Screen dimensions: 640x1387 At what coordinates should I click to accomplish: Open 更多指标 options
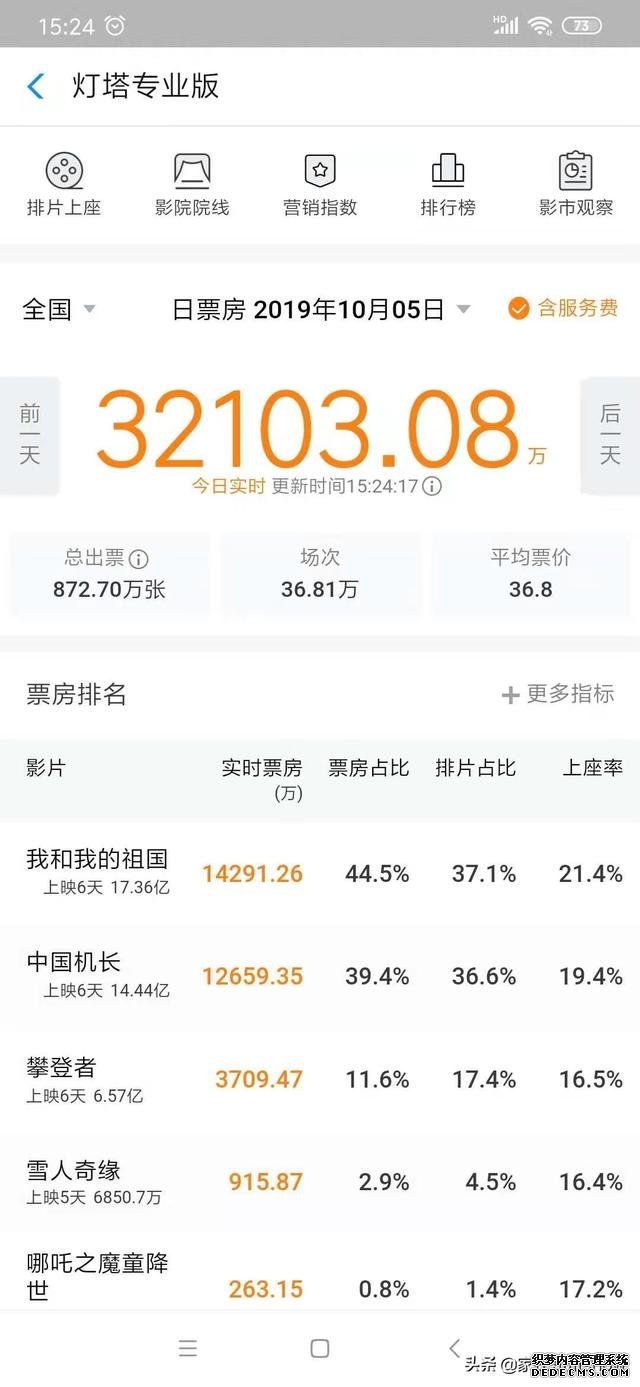coord(558,694)
